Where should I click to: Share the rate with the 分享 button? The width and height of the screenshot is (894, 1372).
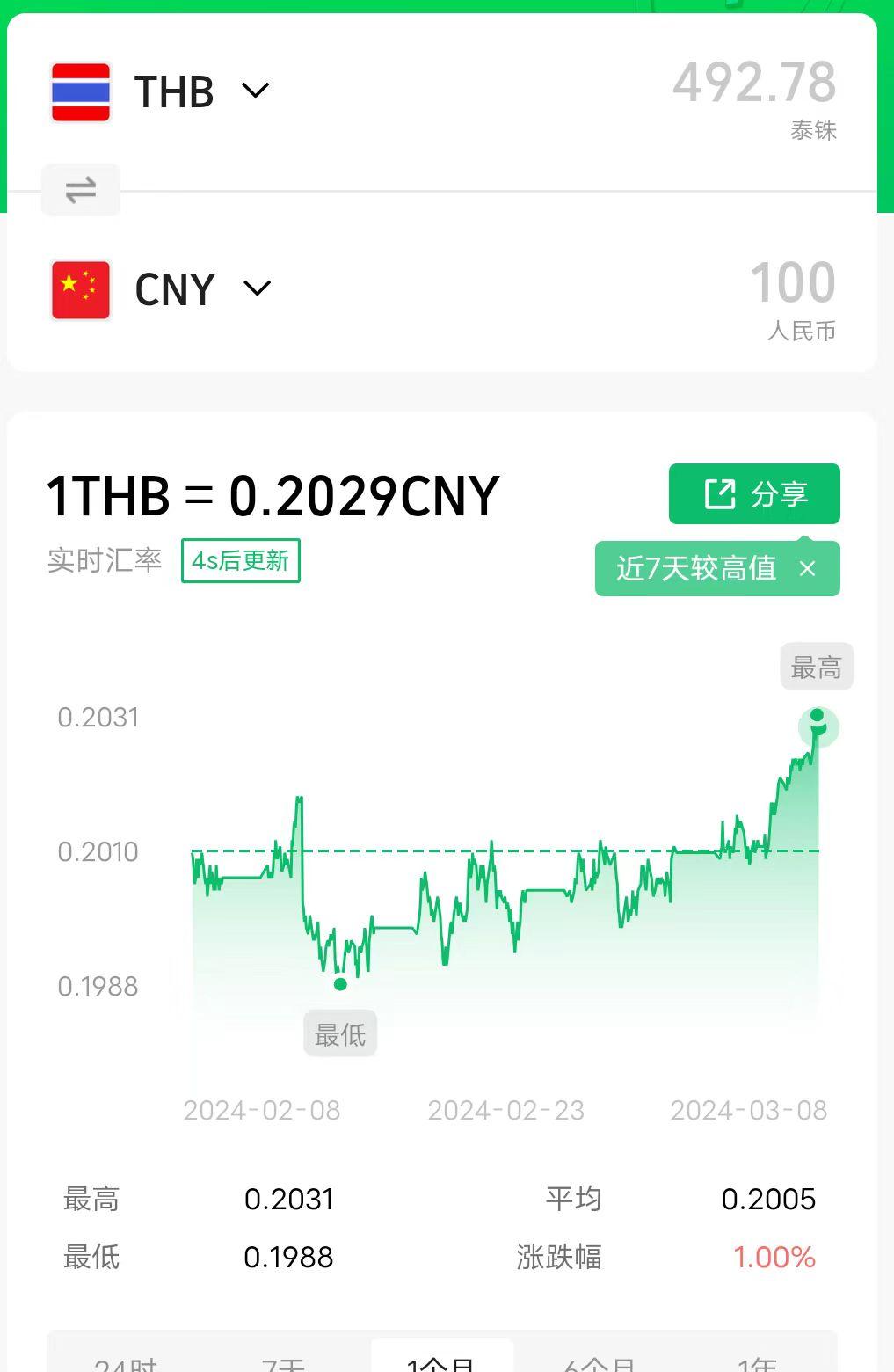[754, 493]
